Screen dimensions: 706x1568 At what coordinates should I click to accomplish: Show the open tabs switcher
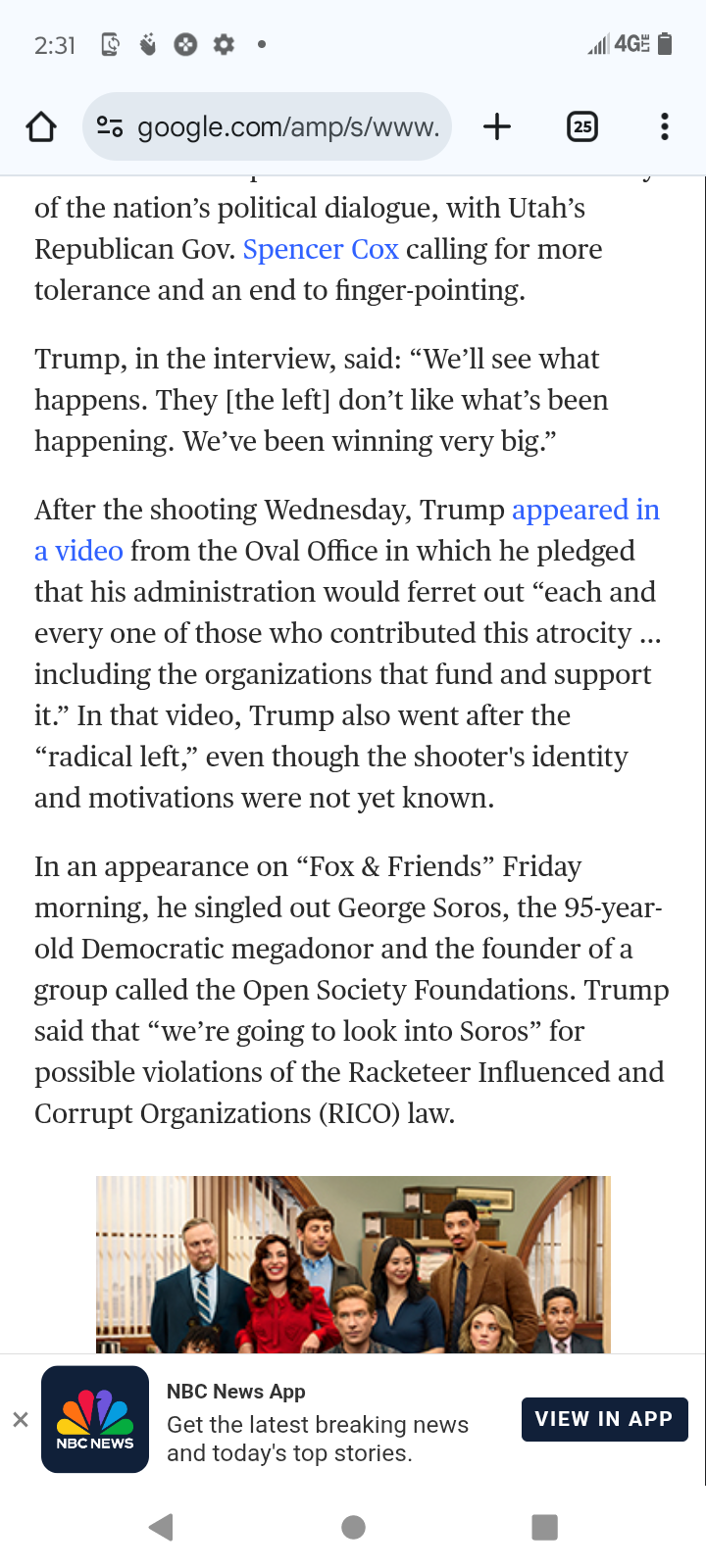[582, 126]
